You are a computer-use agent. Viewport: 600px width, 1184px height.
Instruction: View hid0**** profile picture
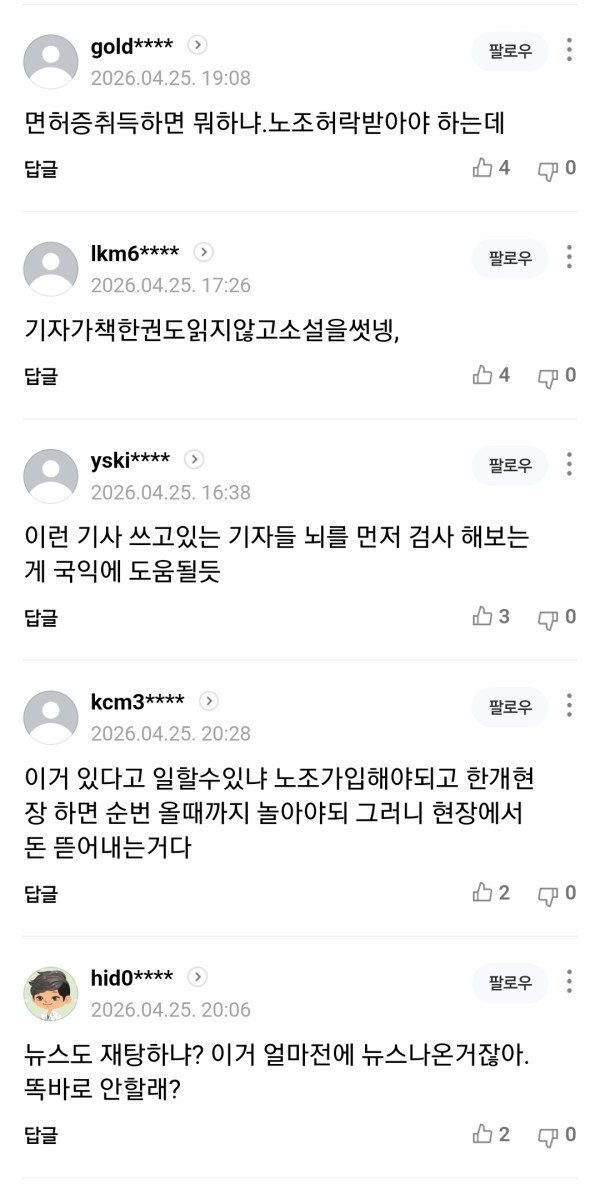point(50,993)
